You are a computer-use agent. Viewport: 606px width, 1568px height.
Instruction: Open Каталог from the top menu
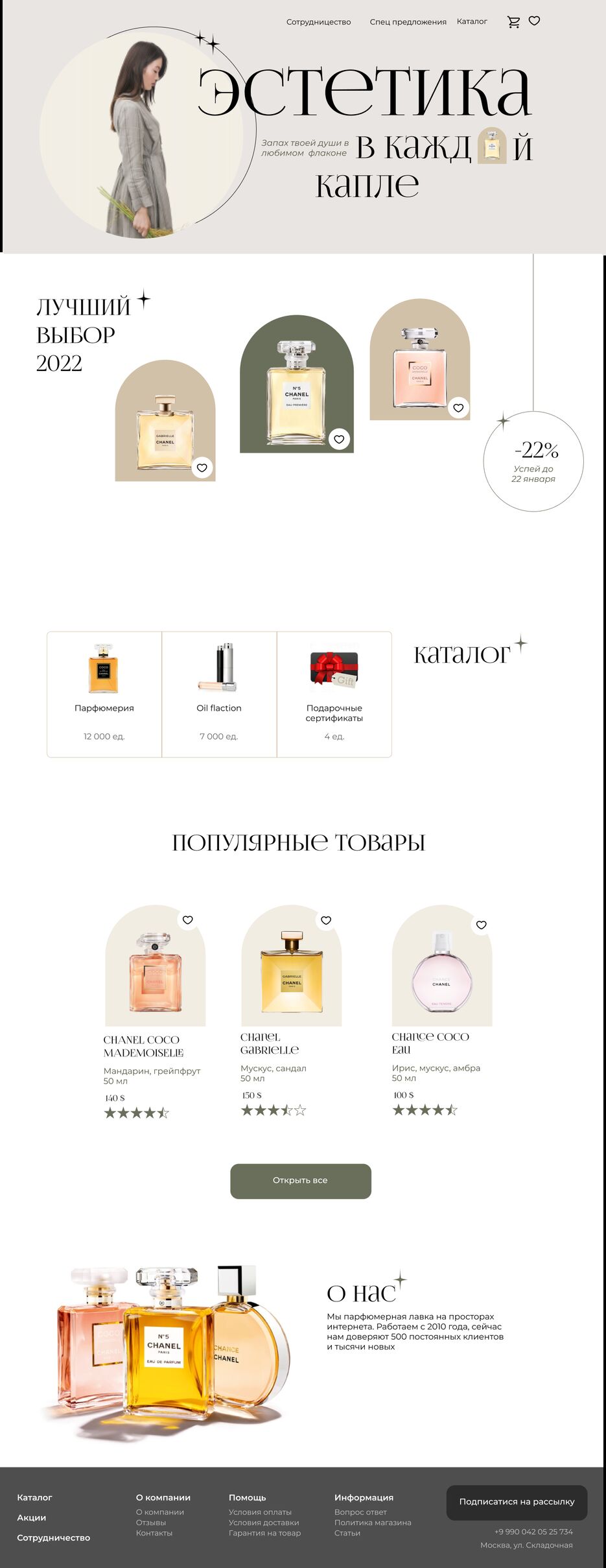coord(472,21)
